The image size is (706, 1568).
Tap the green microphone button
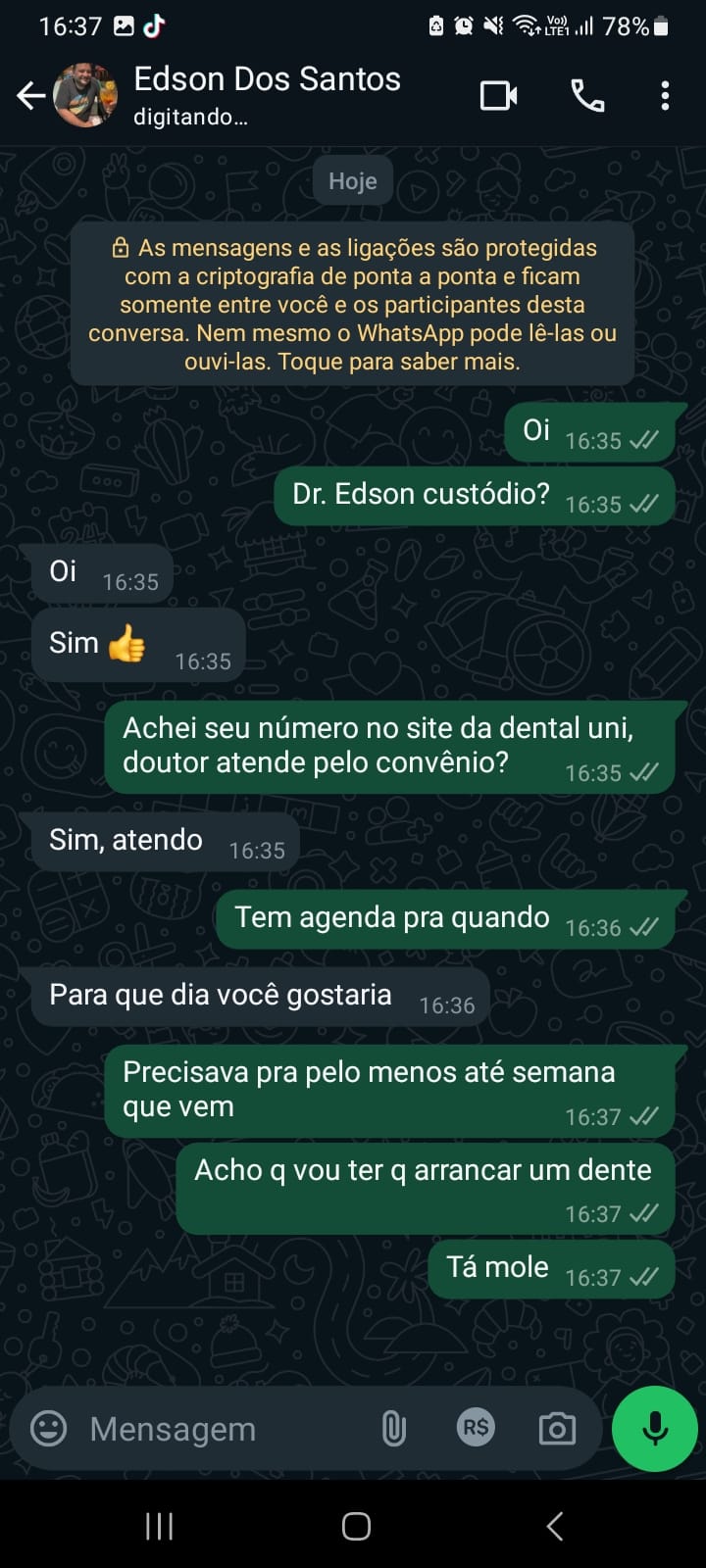coord(654,1429)
